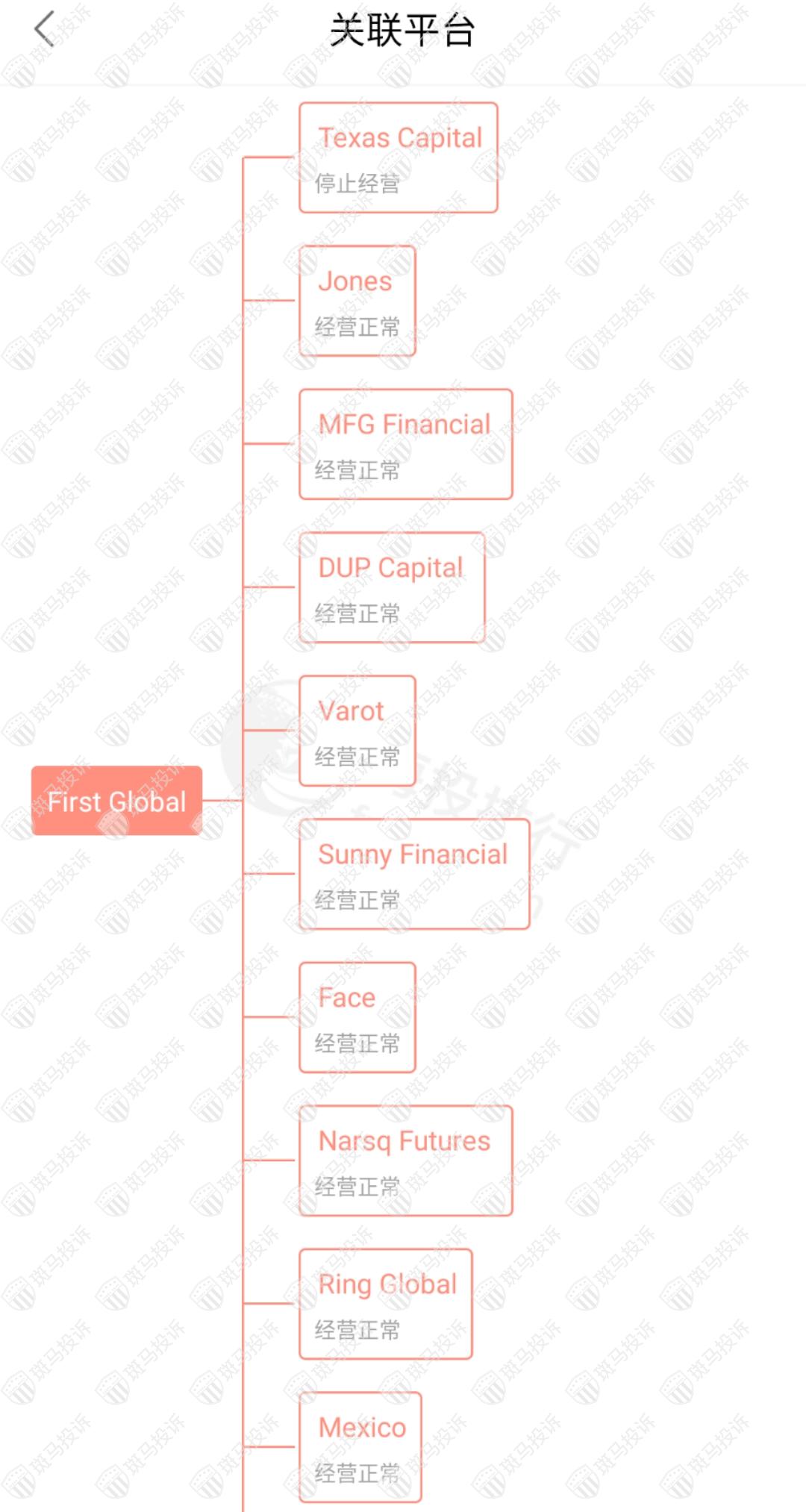View the MFG Financial node
The width and height of the screenshot is (806, 1512).
coord(405,444)
